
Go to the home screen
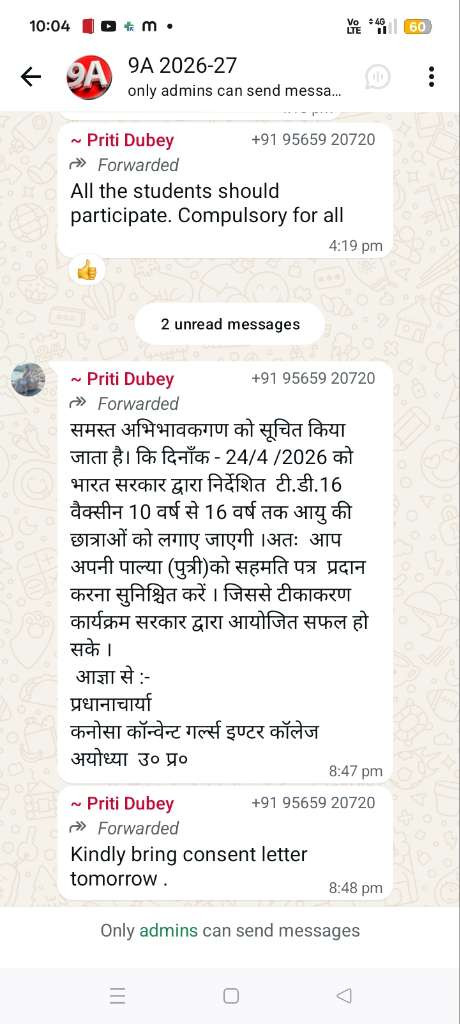pyautogui.click(x=231, y=995)
